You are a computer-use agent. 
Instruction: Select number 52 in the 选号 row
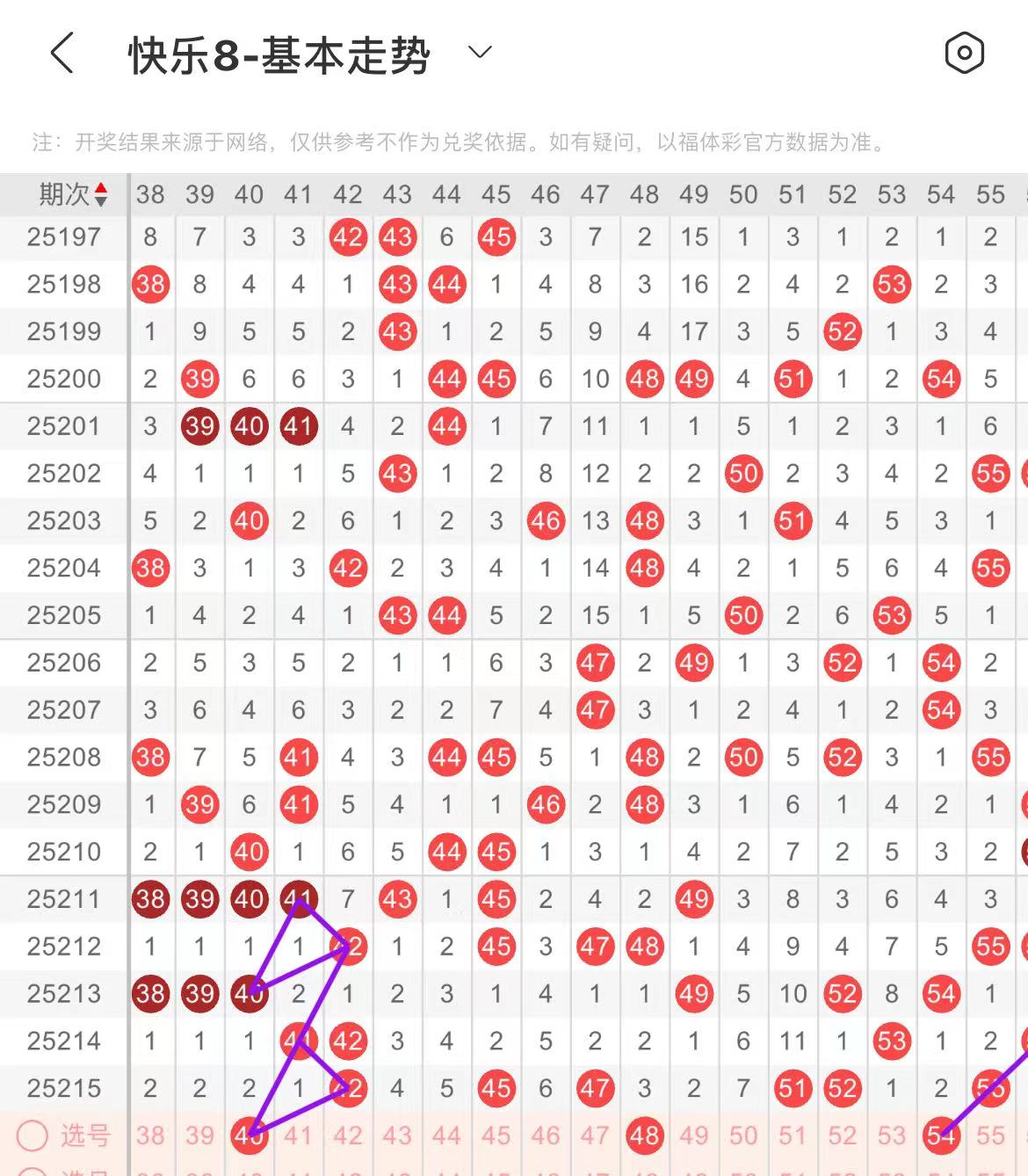pos(842,1136)
